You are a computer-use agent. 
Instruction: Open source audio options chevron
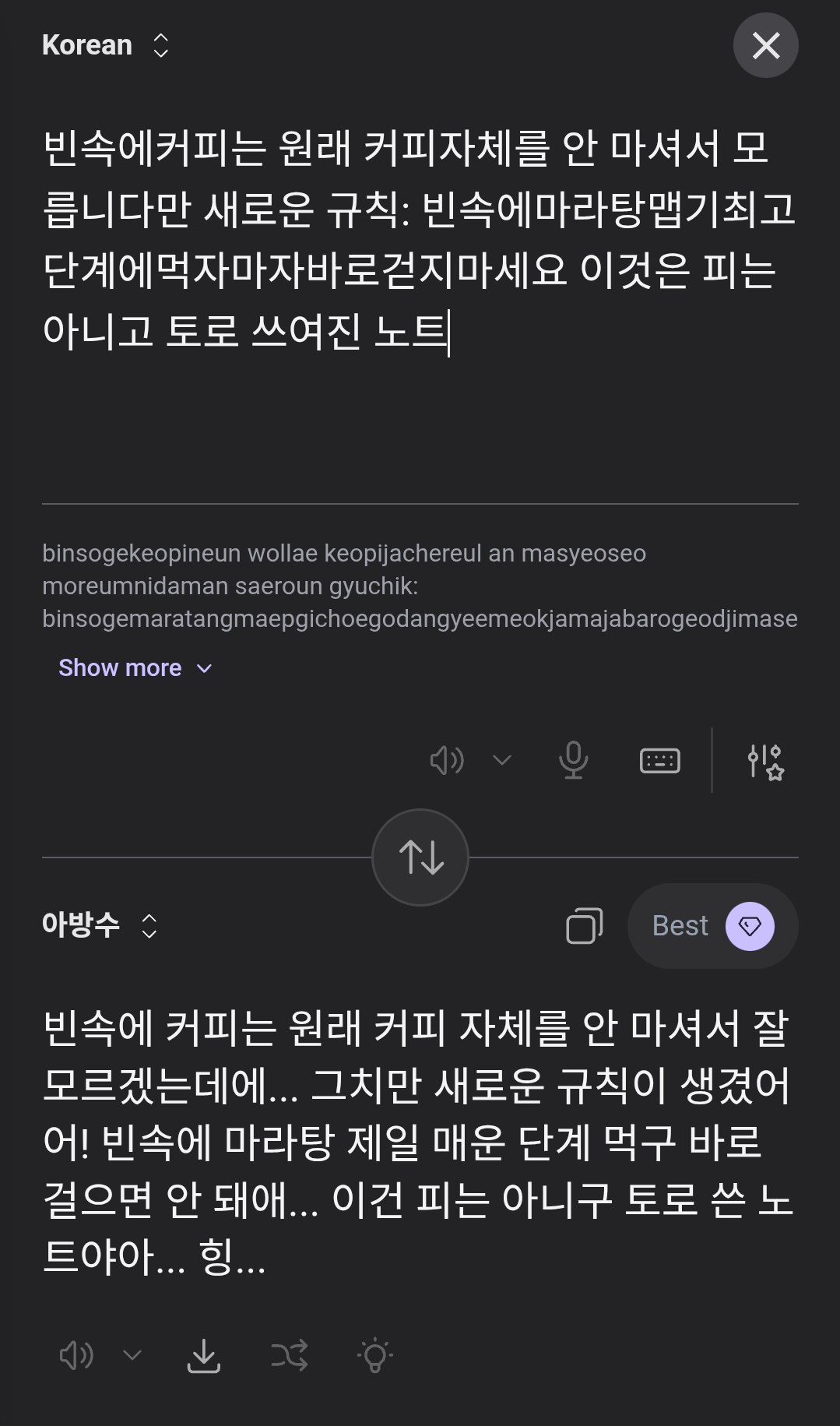pos(502,760)
